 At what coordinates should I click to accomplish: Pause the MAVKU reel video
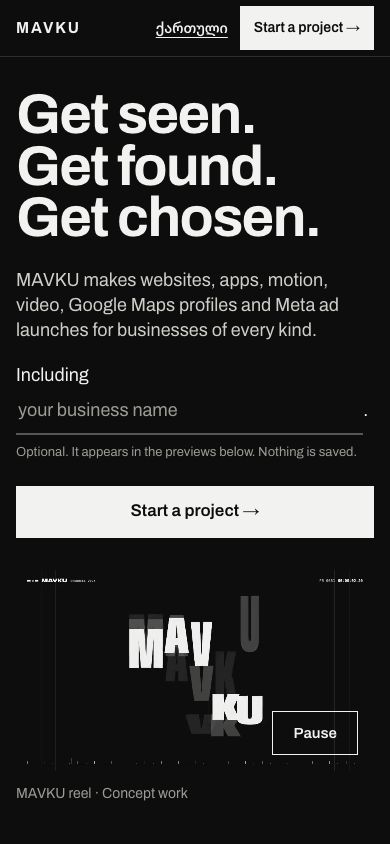pos(315,733)
